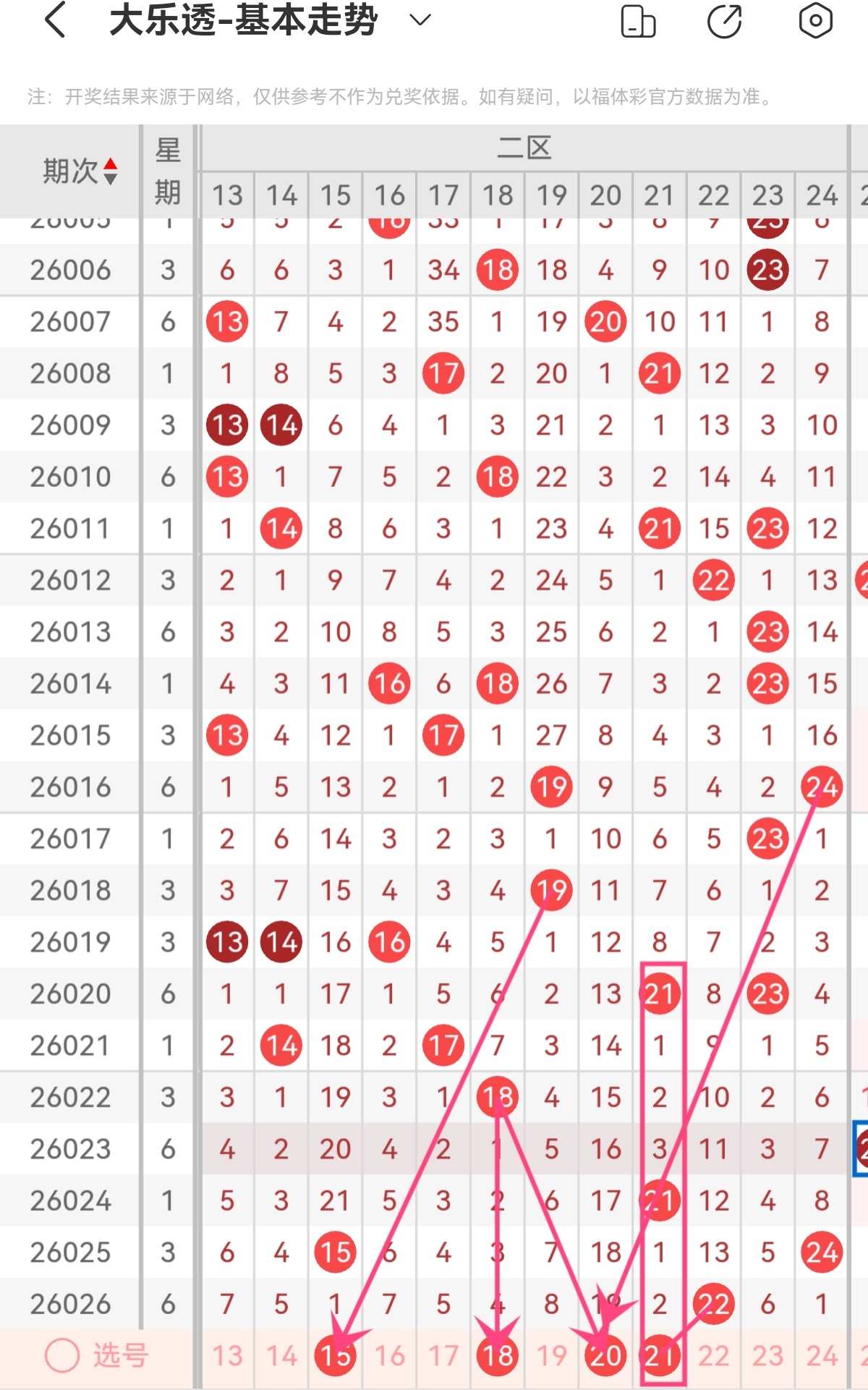Tap period number 26026

point(69,1302)
